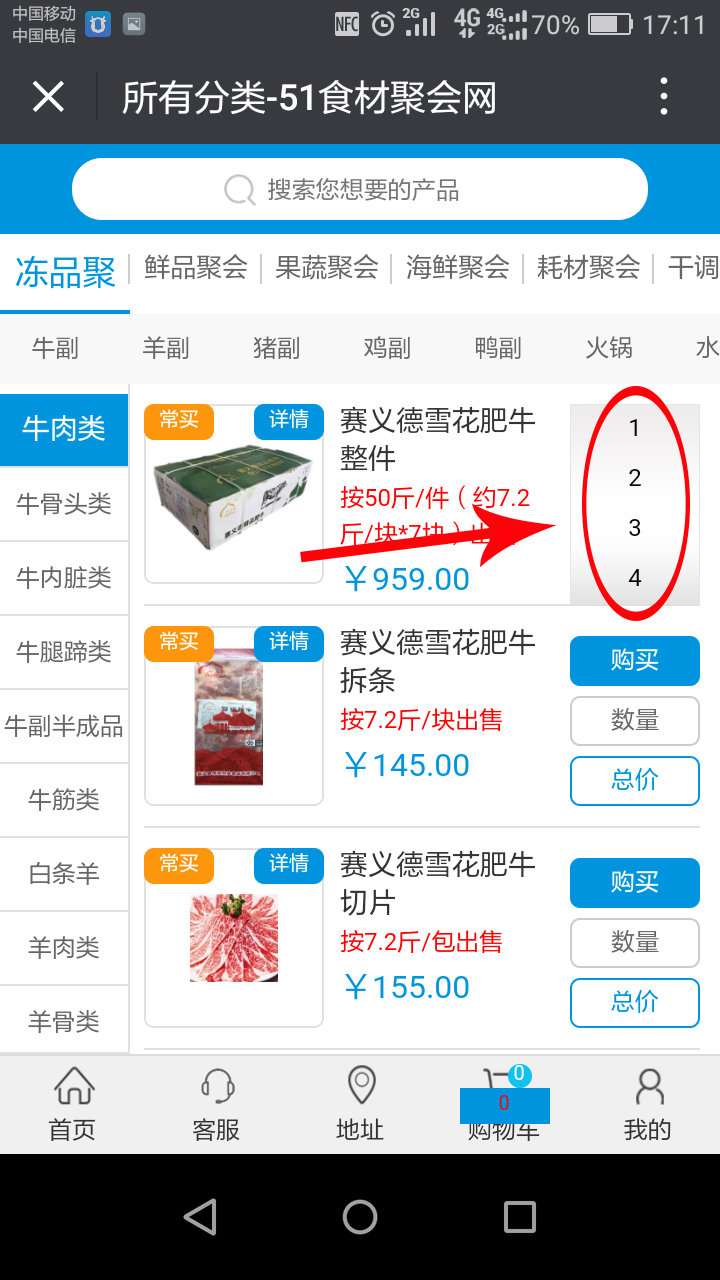
Task: Switch to the 果蔬聚会 tab
Action: click(327, 268)
